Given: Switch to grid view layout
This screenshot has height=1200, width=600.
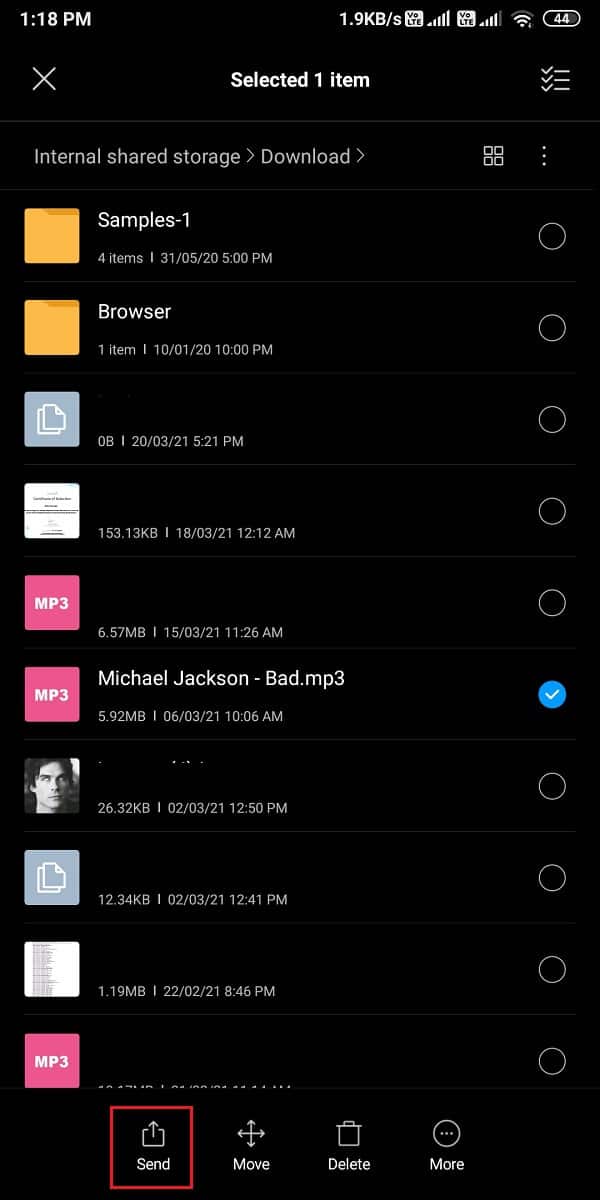Looking at the screenshot, I should pos(493,156).
